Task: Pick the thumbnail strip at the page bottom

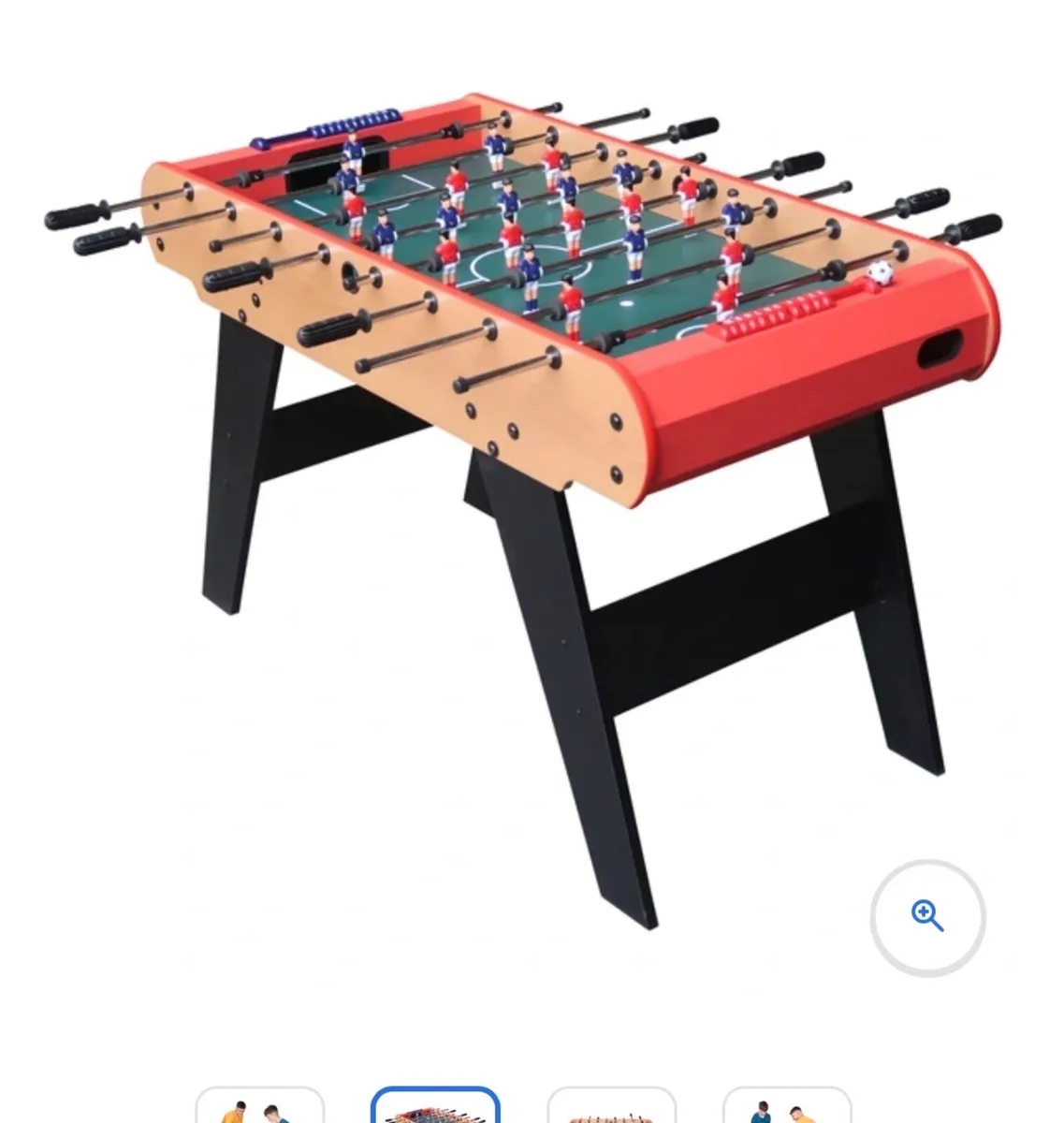Action: tap(524, 1112)
